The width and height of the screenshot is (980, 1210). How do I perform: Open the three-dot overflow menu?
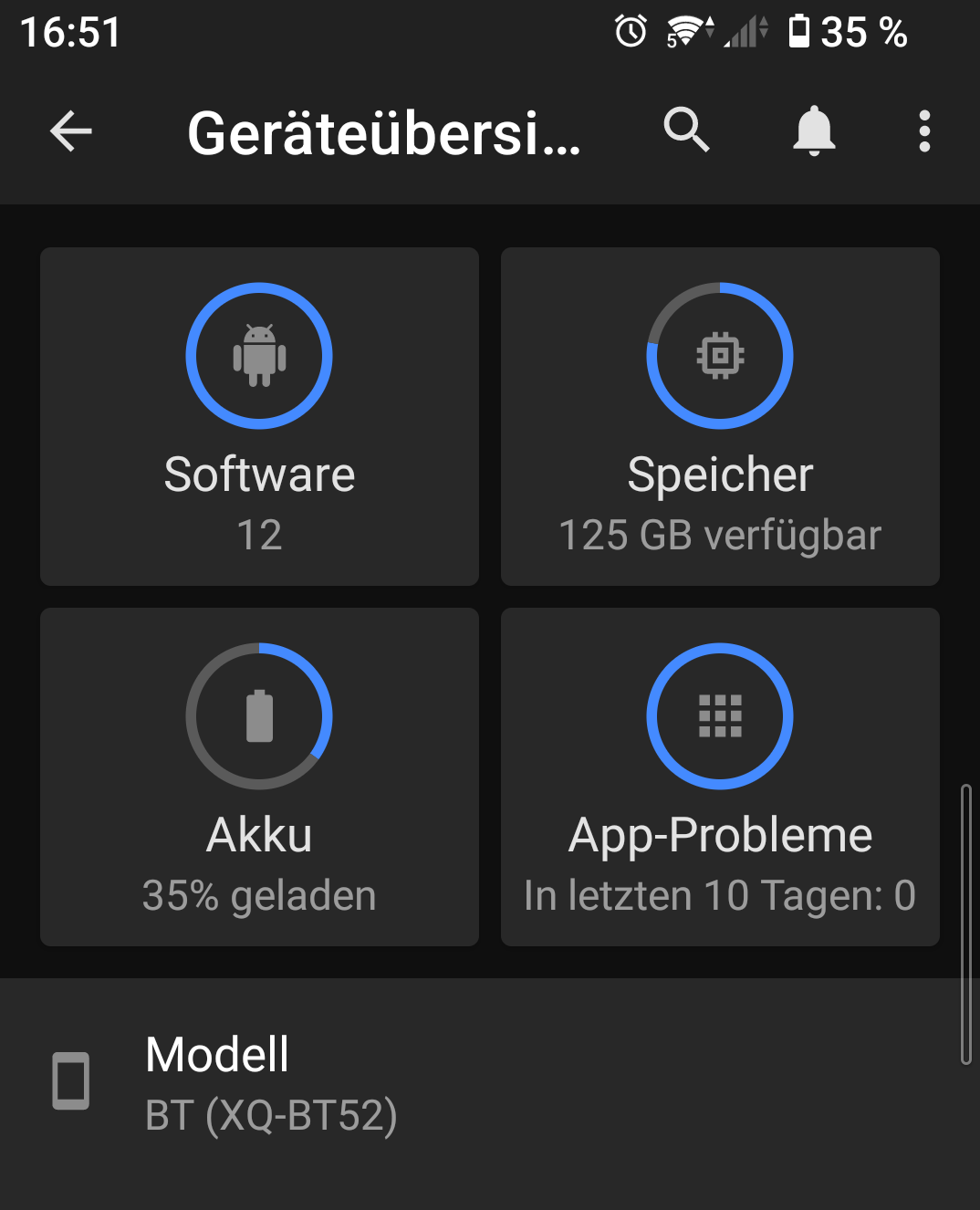(x=924, y=131)
